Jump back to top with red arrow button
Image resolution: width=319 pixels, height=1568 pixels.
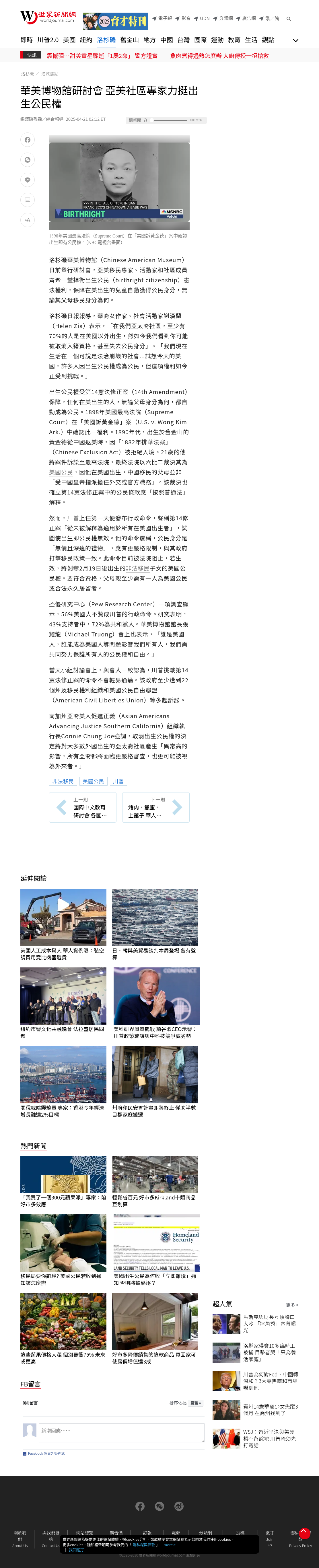click(305, 1533)
